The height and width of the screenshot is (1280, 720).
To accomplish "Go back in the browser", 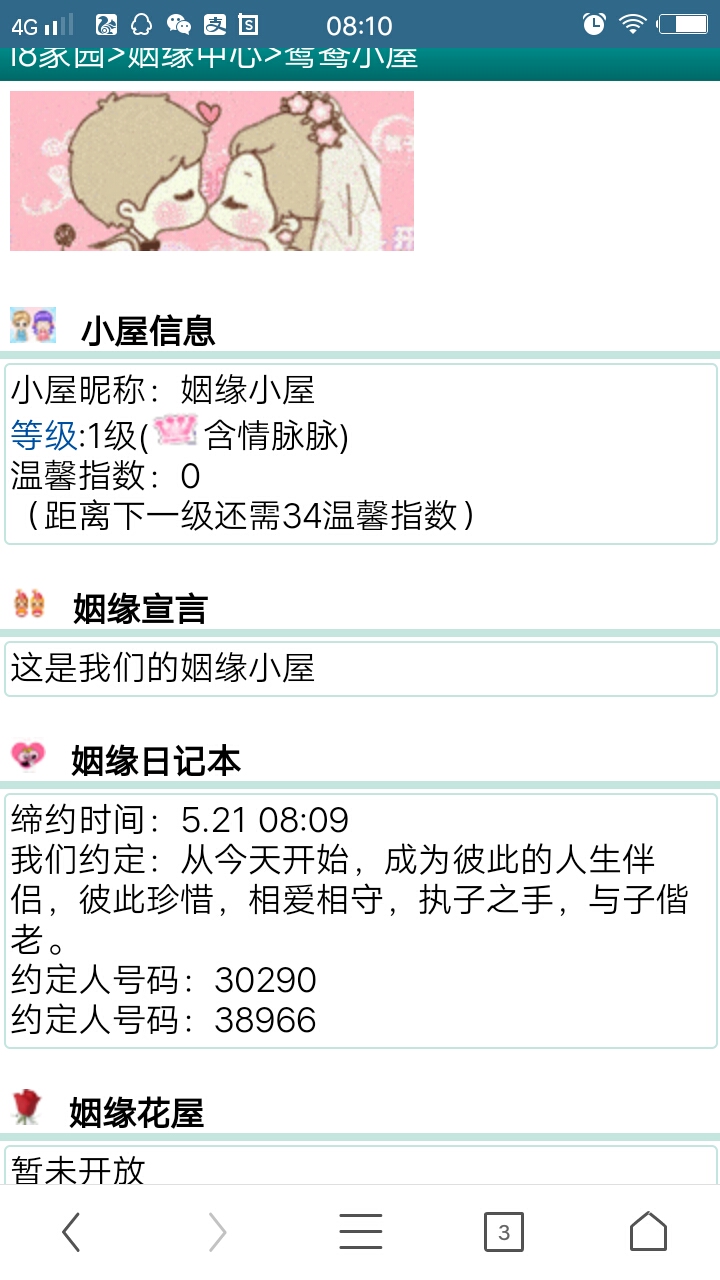I will click(x=71, y=1232).
